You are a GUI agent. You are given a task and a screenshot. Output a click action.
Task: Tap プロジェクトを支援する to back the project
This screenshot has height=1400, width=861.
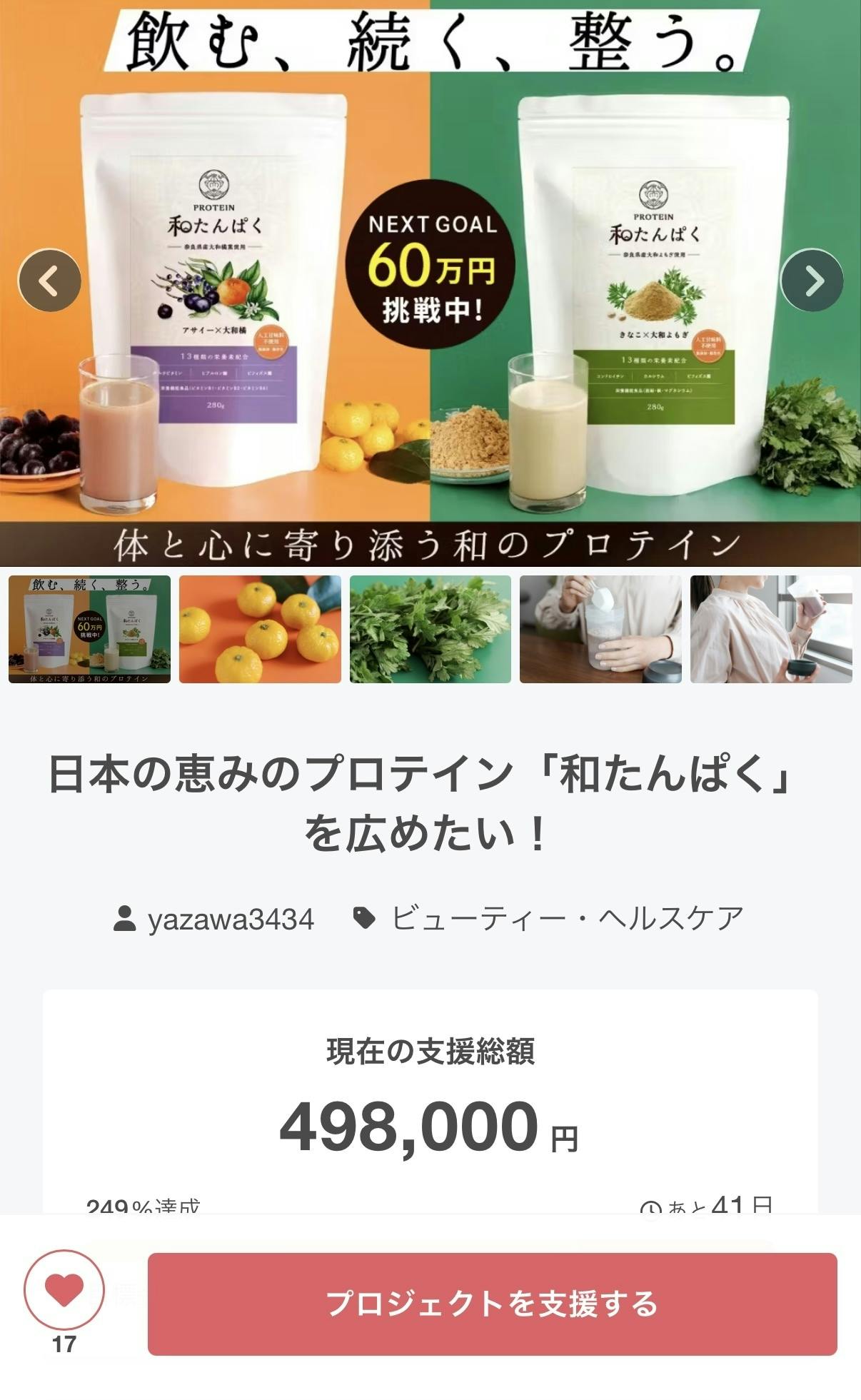[x=492, y=1304]
